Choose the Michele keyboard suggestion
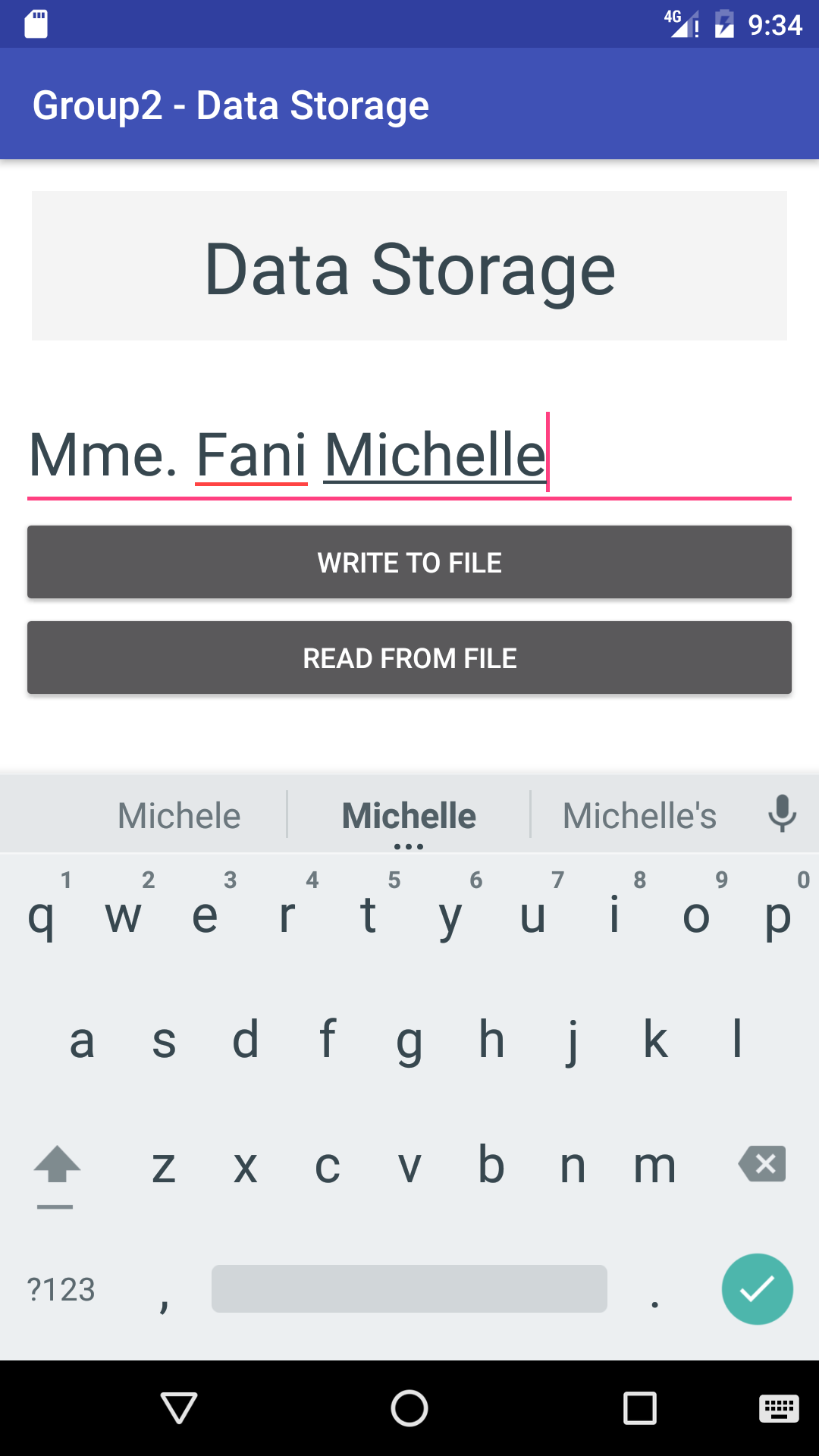 click(179, 816)
